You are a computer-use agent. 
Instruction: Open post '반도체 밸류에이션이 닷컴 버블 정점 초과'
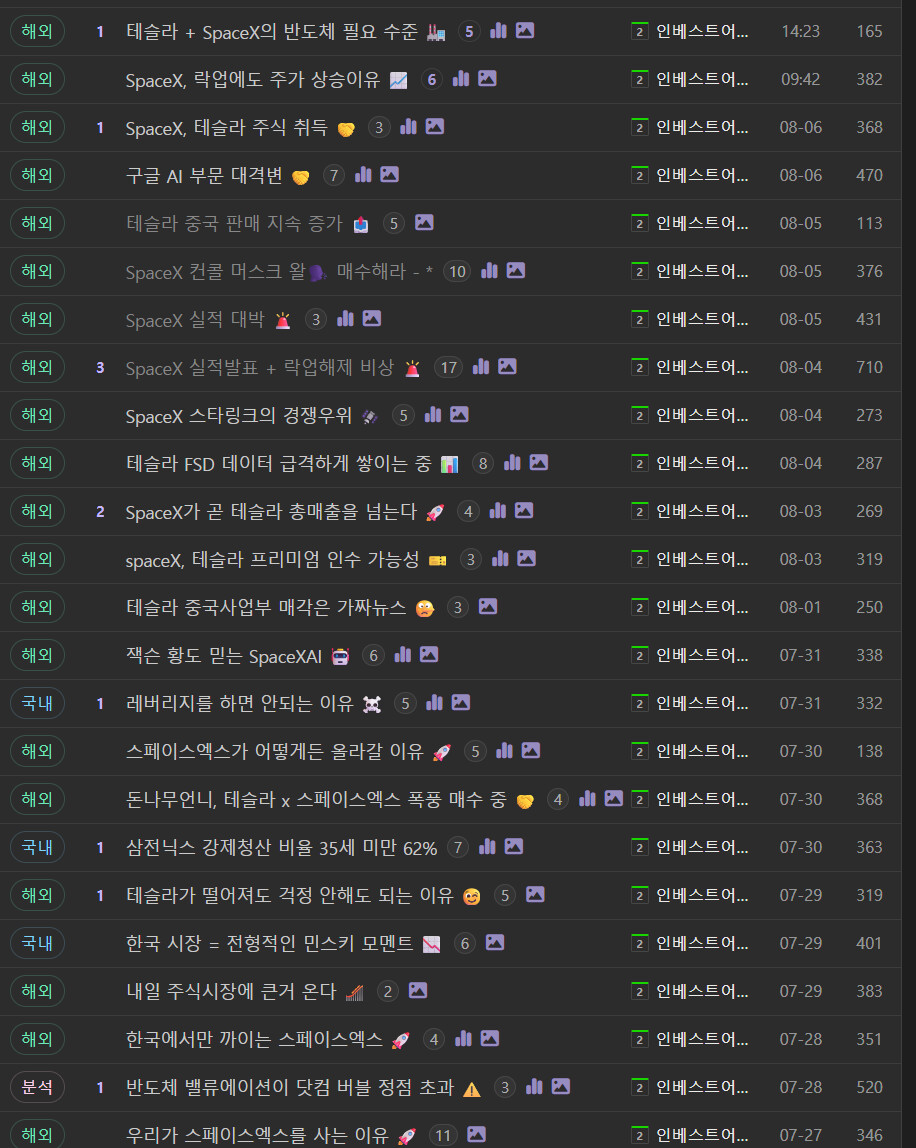click(x=290, y=1087)
